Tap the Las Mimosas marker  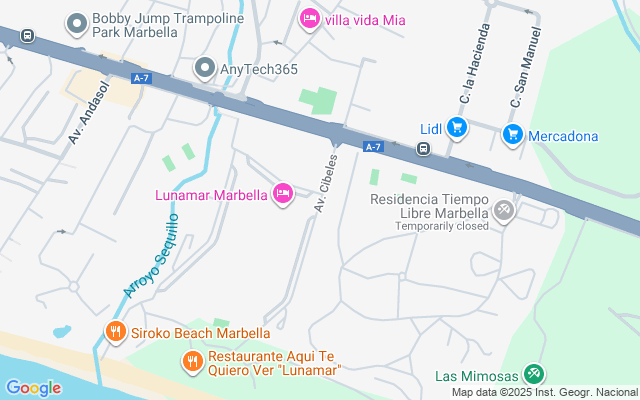[x=534, y=375]
